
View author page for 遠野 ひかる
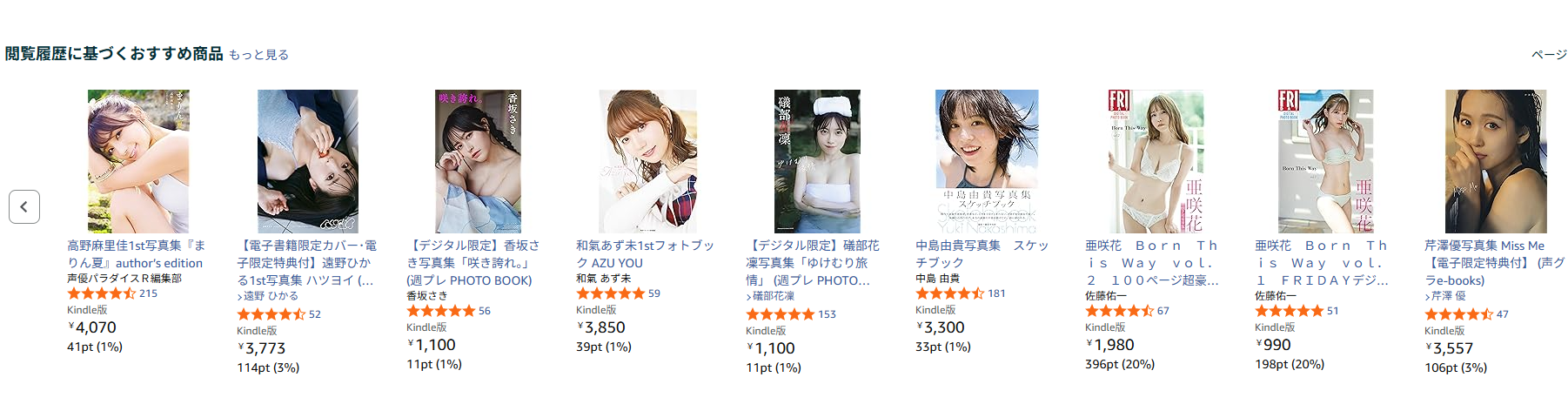click(x=271, y=296)
